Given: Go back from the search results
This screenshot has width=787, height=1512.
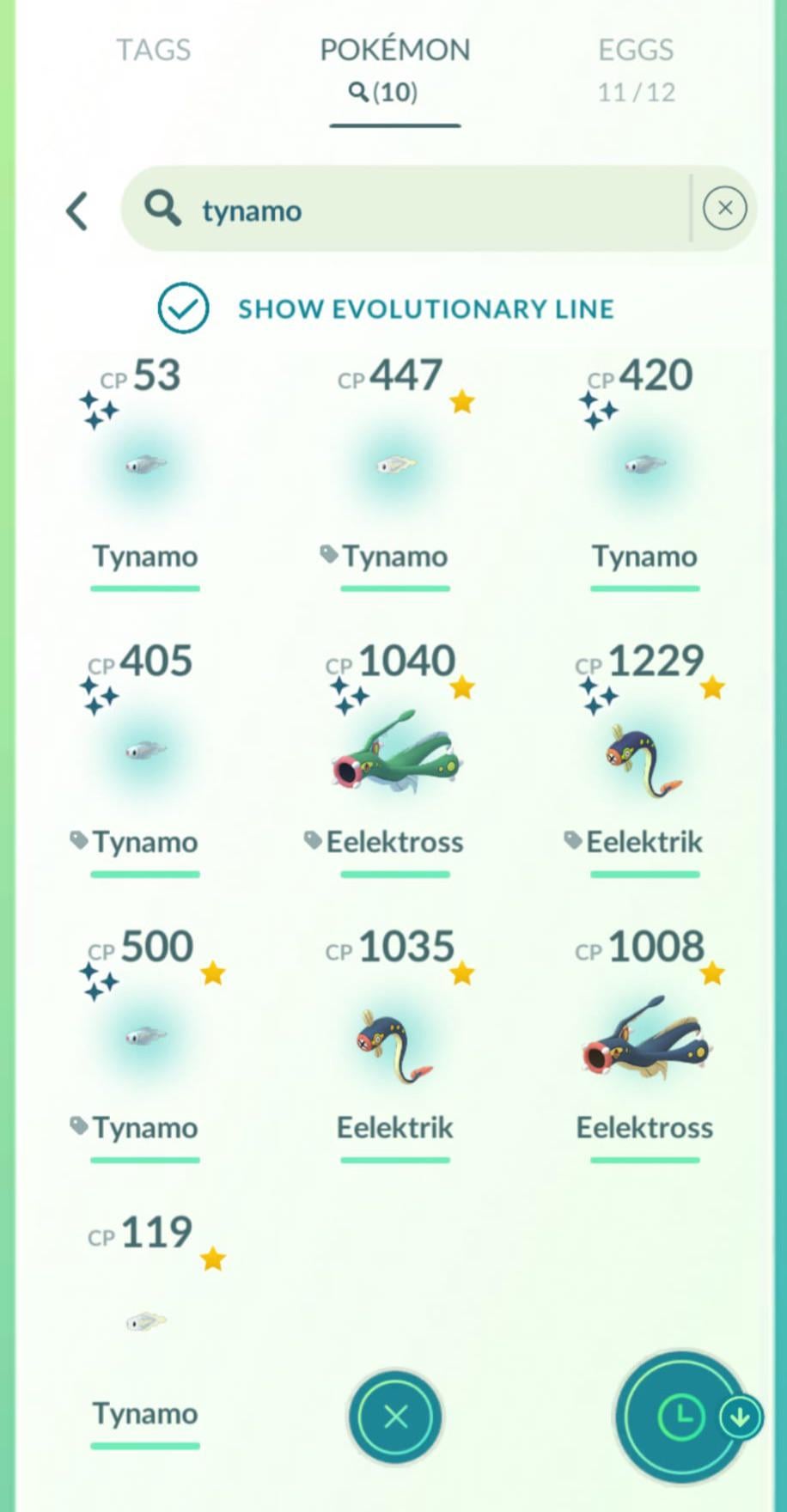Looking at the screenshot, I should (x=77, y=210).
